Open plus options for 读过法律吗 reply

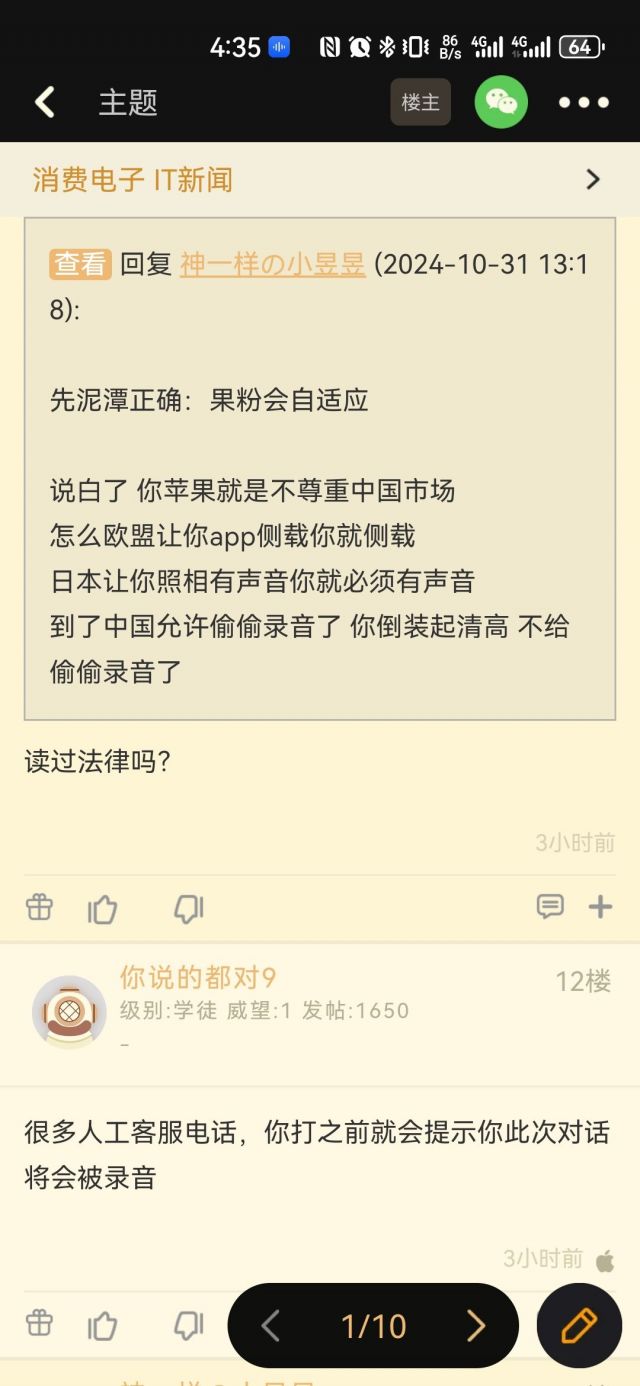(600, 907)
